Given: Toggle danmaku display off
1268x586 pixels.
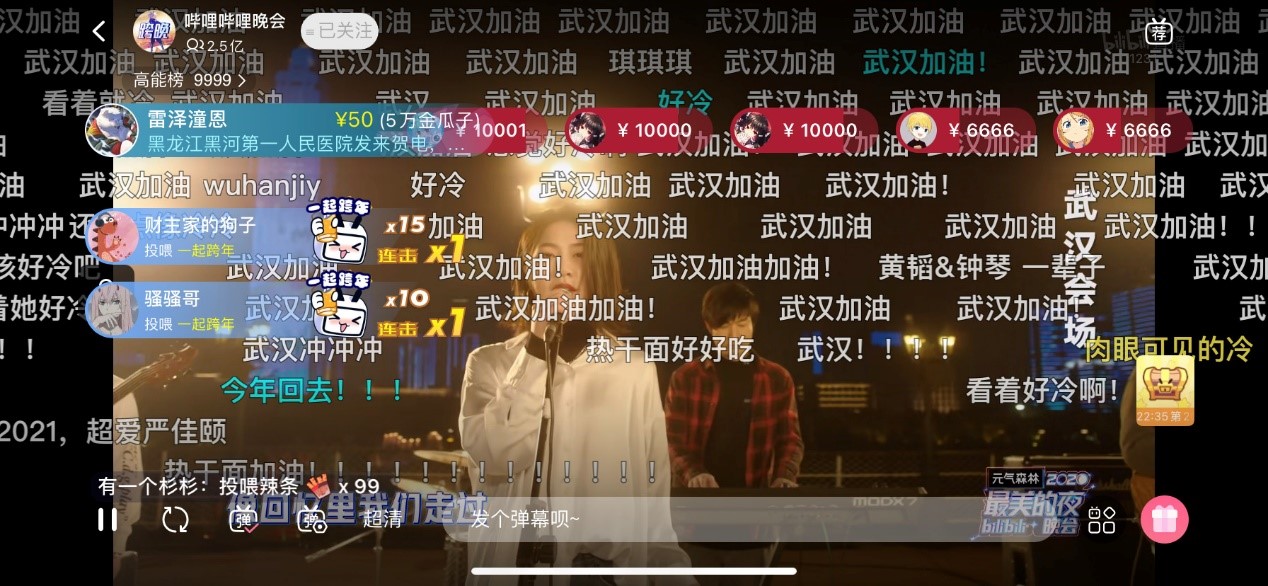Looking at the screenshot, I should (243, 520).
